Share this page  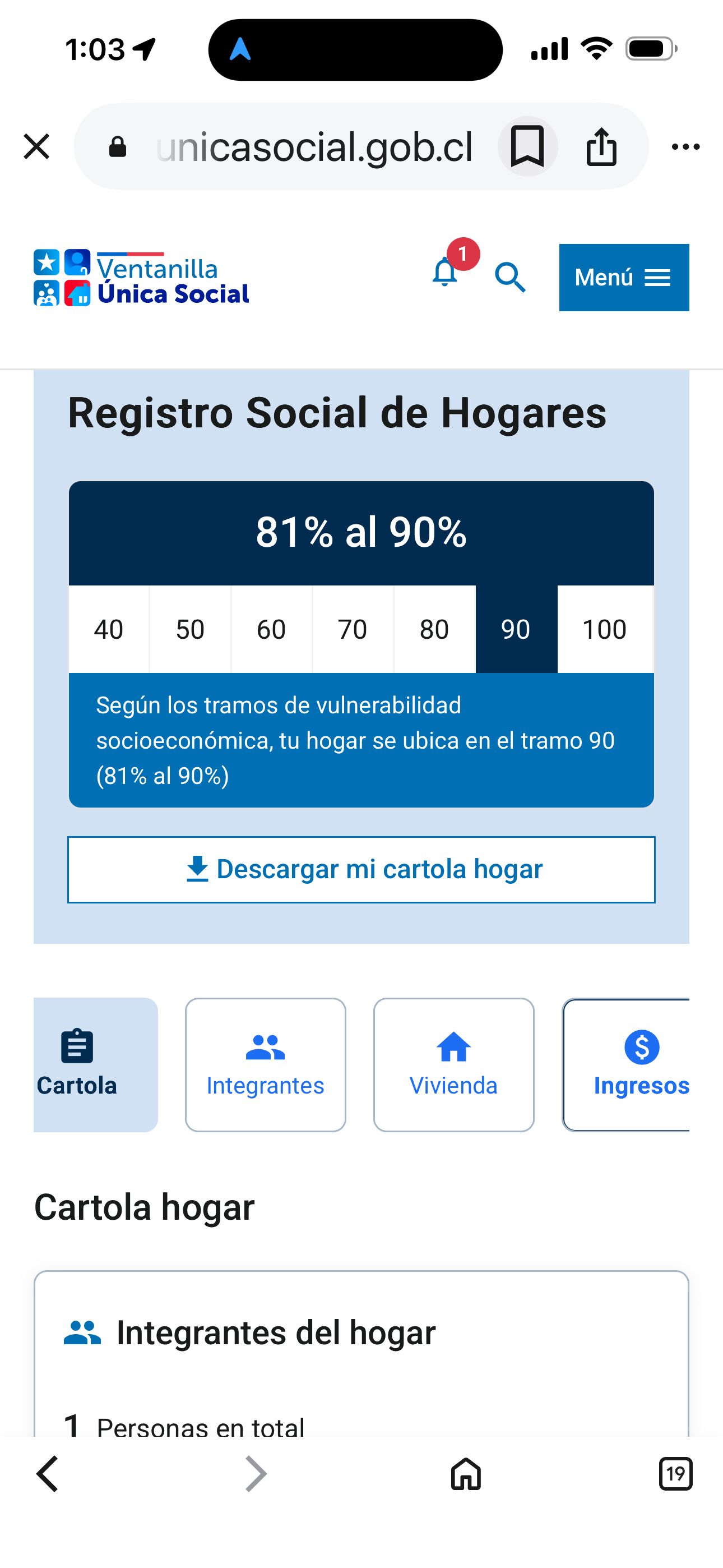[x=601, y=147]
